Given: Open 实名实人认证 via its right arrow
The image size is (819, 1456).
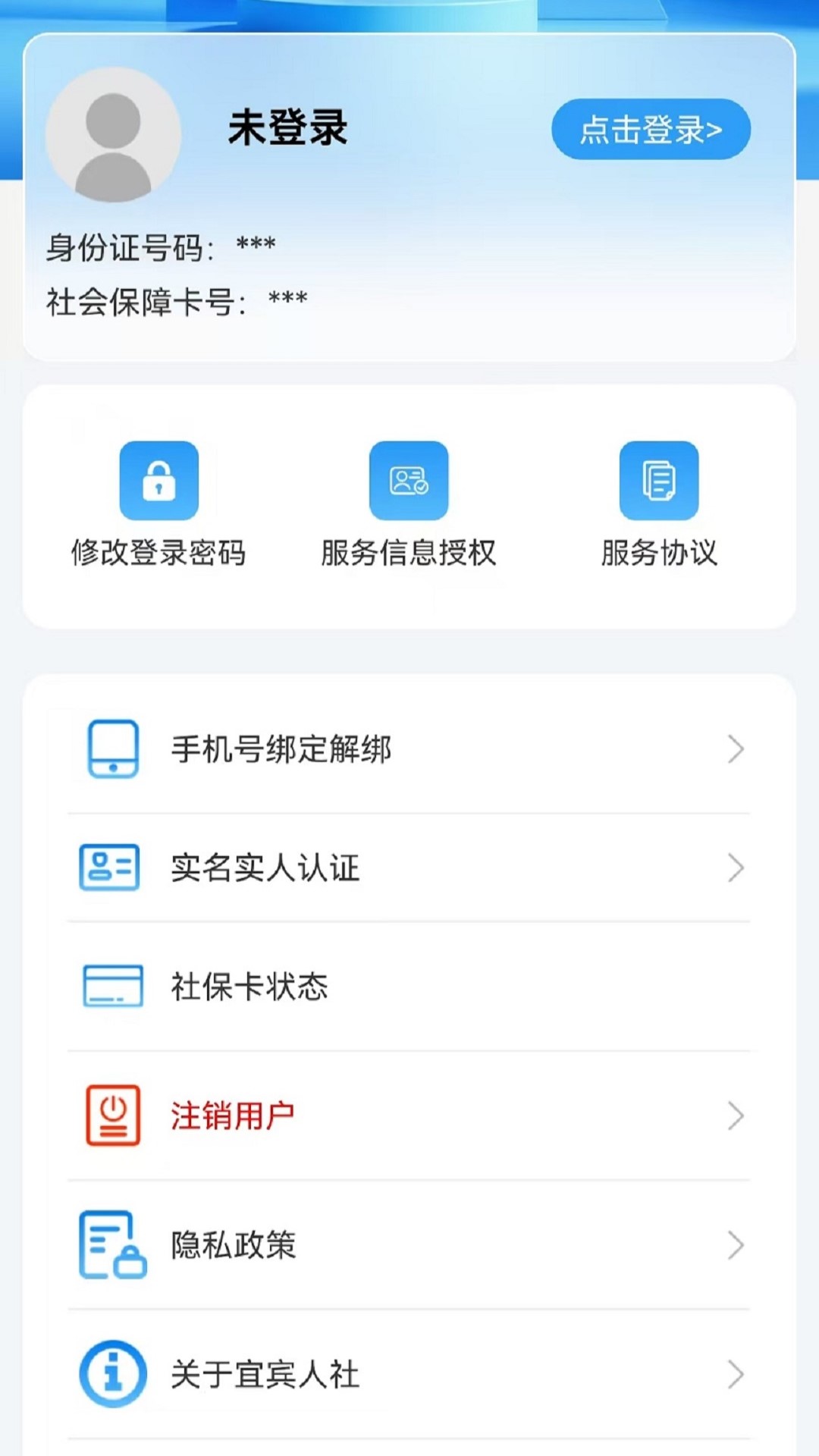Looking at the screenshot, I should pyautogui.click(x=736, y=868).
